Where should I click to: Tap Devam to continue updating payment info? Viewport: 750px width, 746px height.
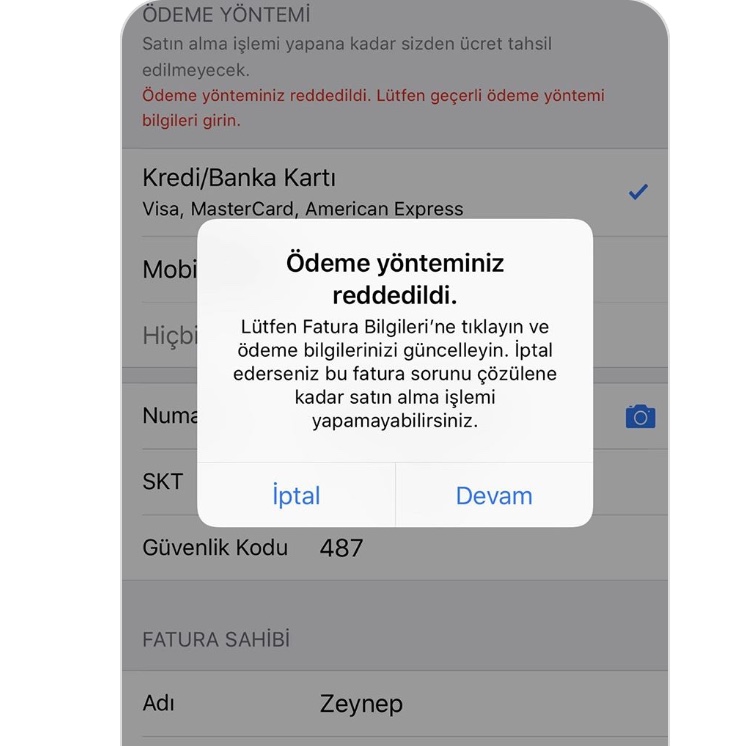pyautogui.click(x=494, y=496)
